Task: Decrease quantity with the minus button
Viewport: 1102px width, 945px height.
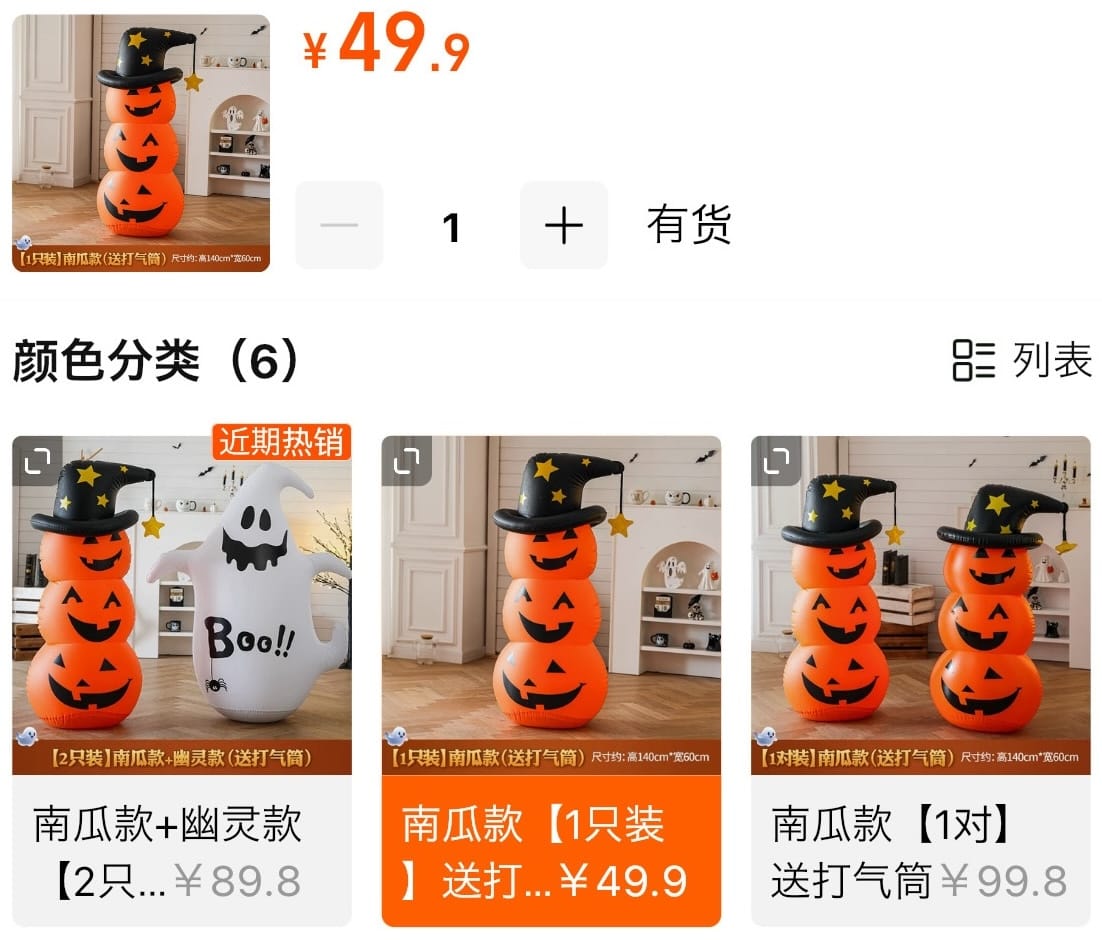Action: 339,226
